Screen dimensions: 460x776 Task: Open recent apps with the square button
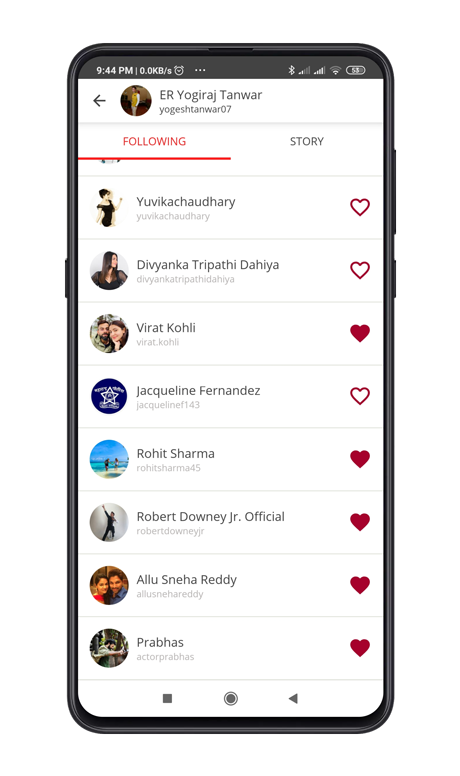167,698
